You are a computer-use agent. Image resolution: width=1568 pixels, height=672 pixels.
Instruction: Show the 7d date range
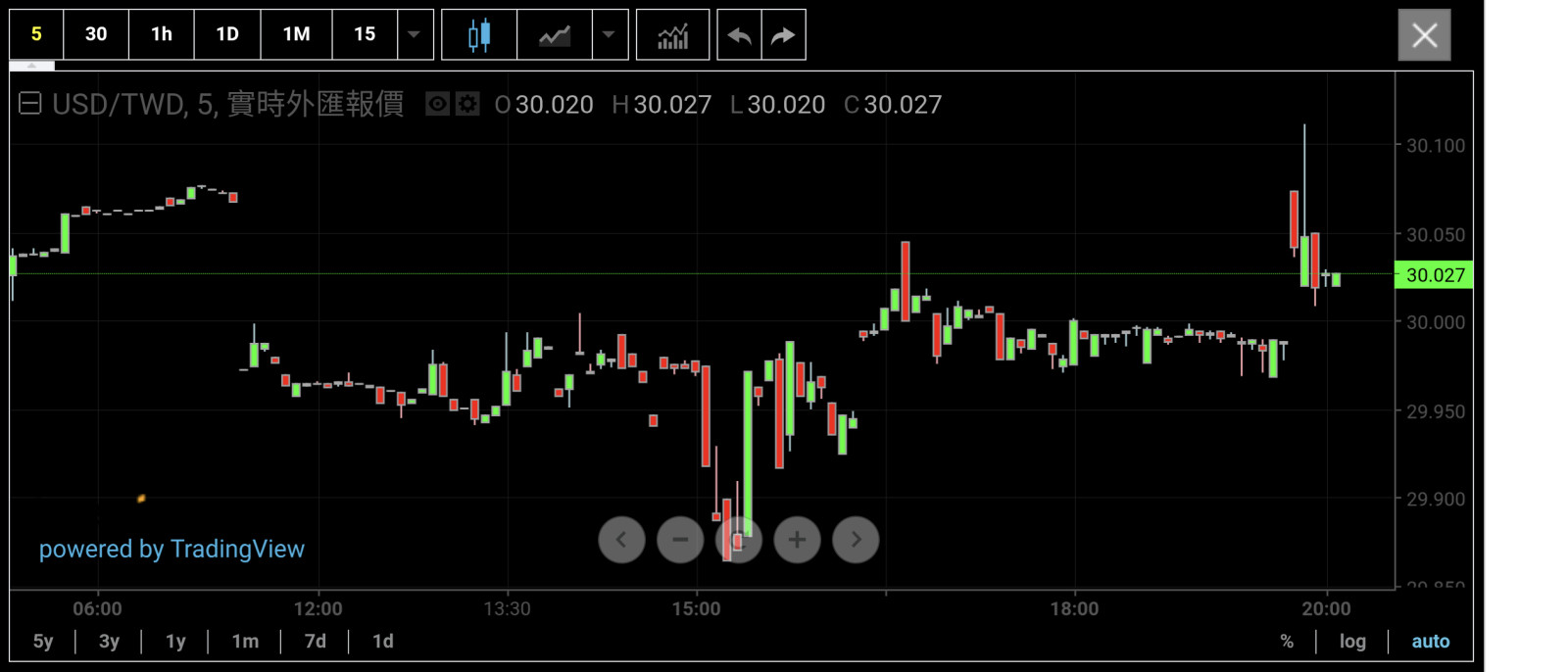(315, 641)
